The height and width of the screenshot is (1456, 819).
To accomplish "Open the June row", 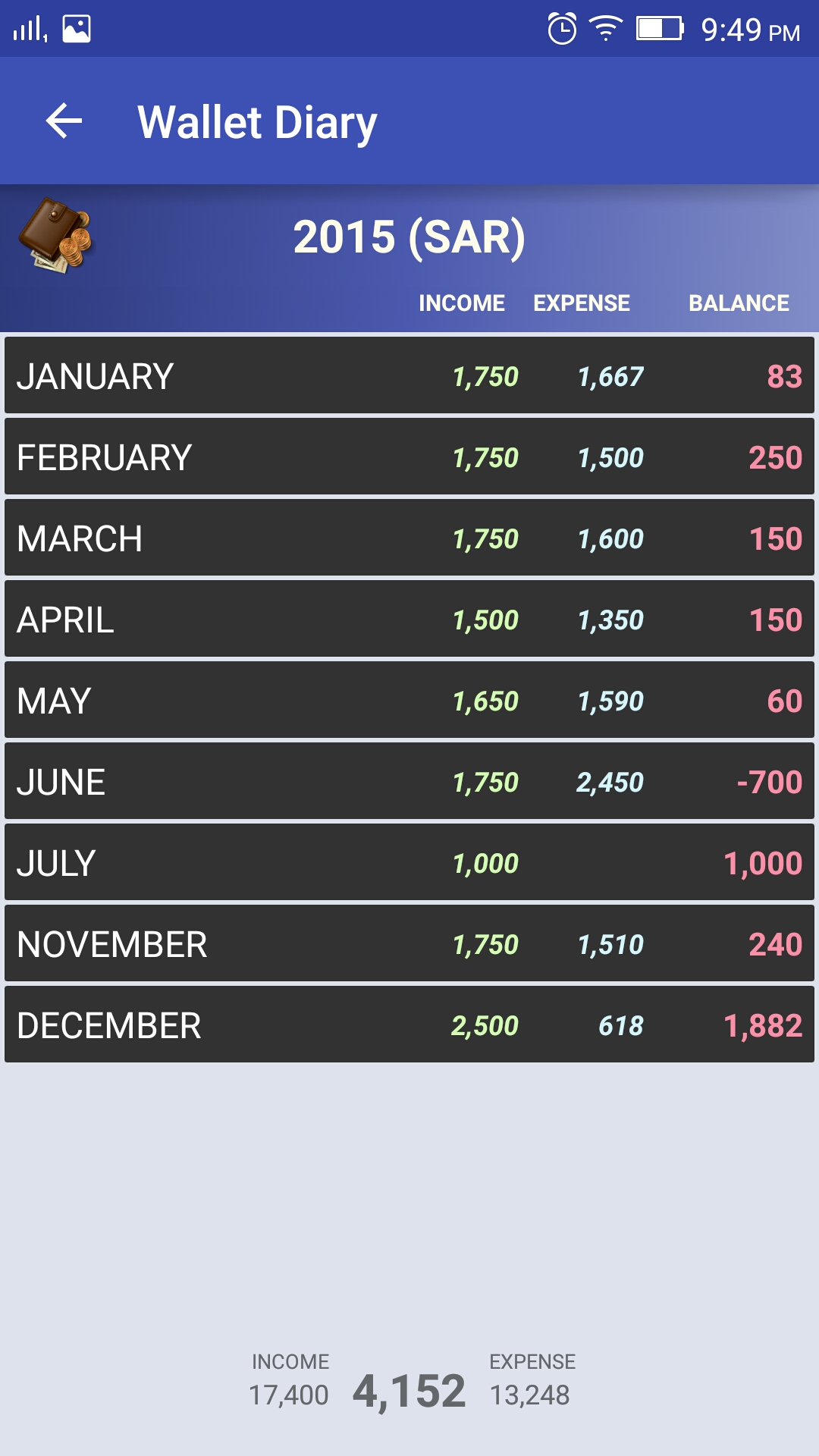I will coord(409,781).
